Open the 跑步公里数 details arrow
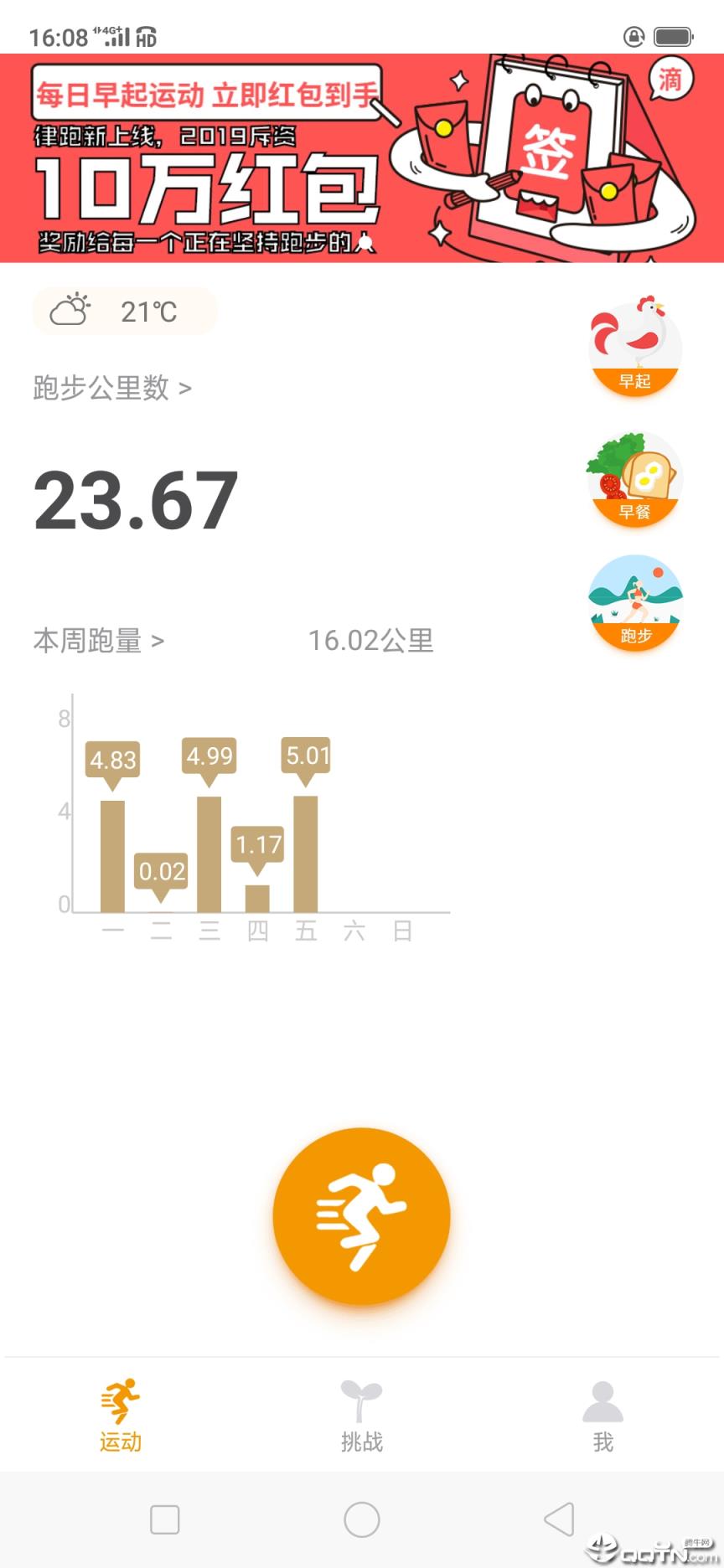This screenshot has width=724, height=1568. (x=186, y=388)
